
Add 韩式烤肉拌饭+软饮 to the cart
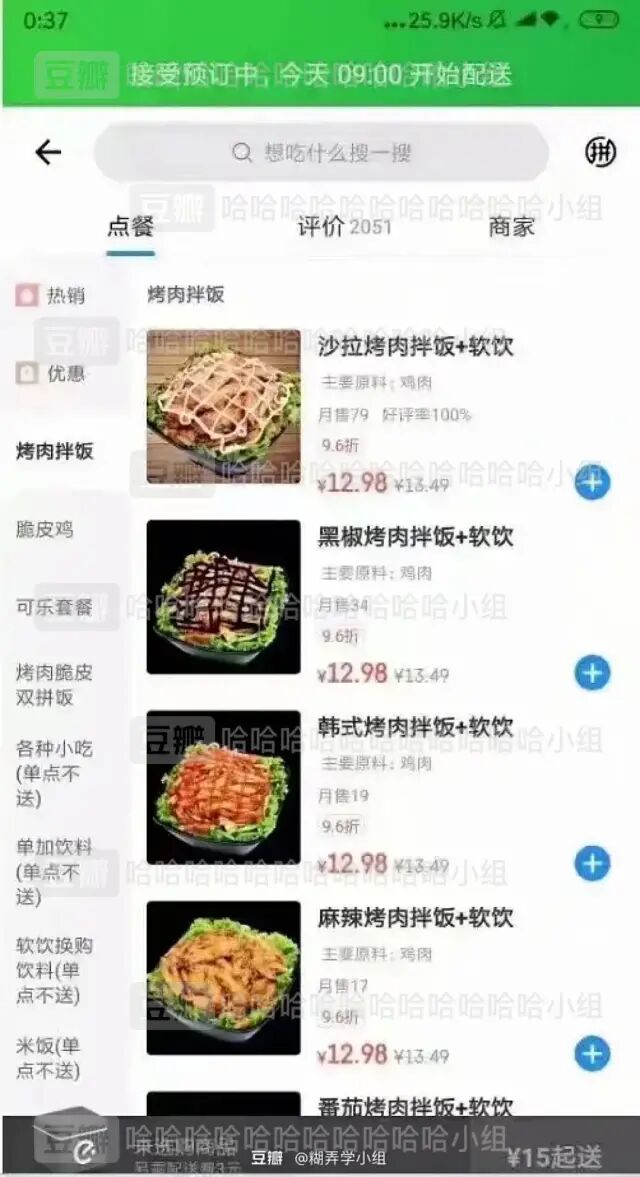(x=592, y=863)
